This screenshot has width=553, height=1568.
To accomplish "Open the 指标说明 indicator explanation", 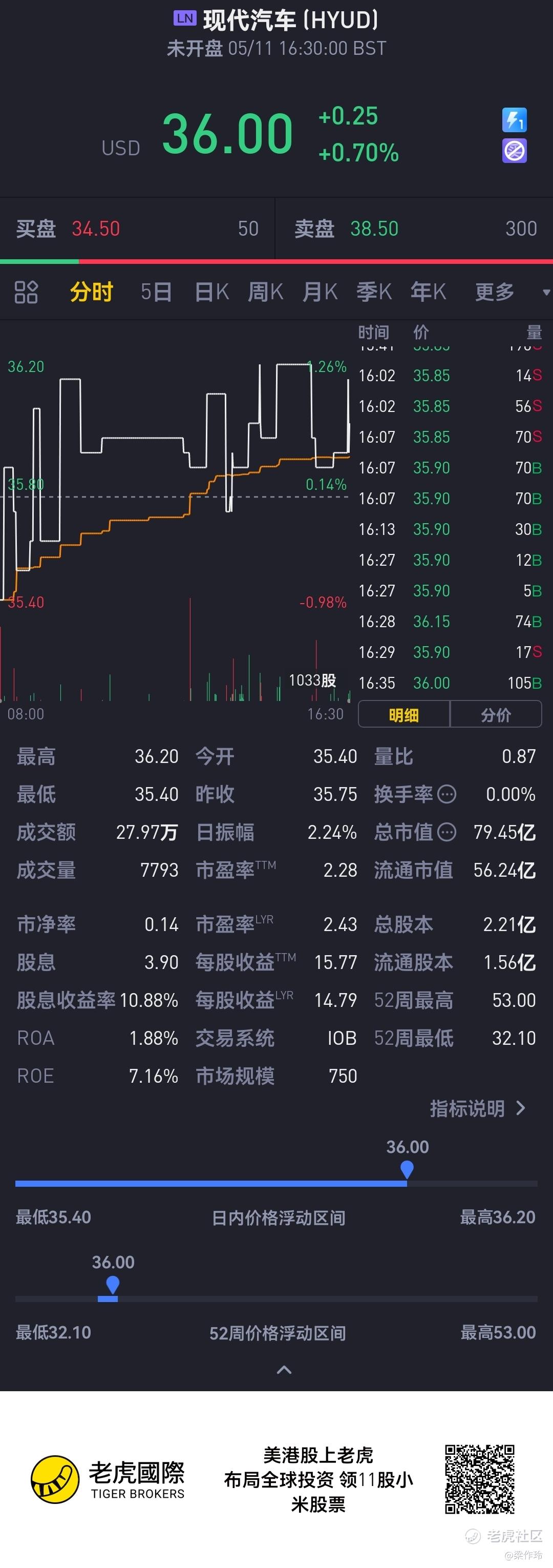I will 478,1109.
